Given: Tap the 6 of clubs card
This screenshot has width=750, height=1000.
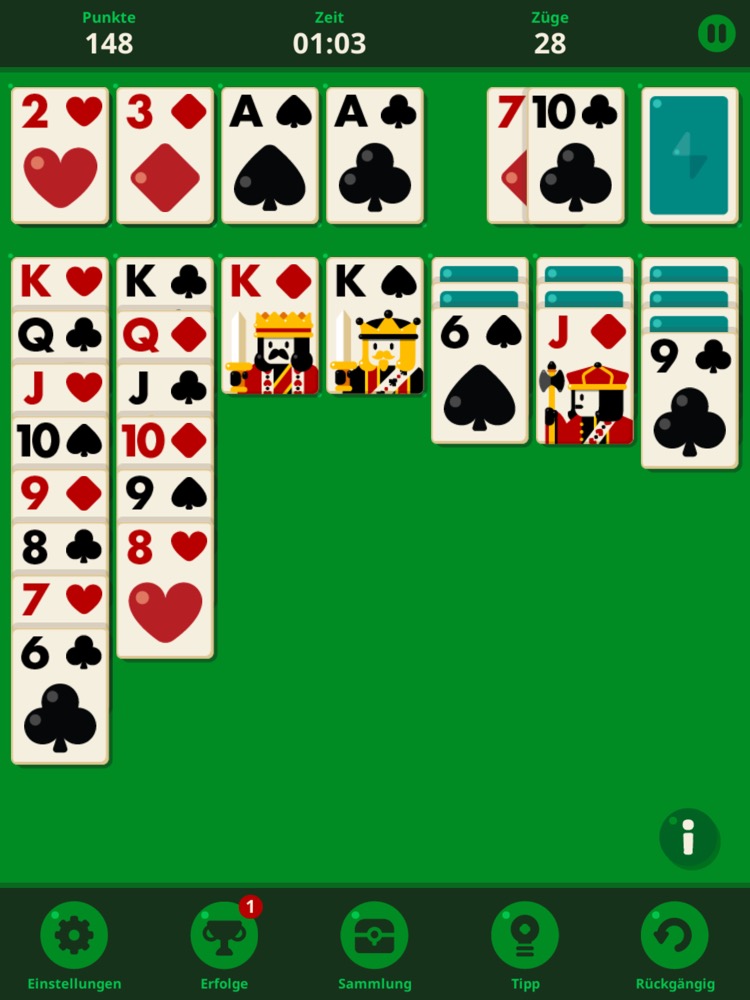Looking at the screenshot, I should (60, 700).
